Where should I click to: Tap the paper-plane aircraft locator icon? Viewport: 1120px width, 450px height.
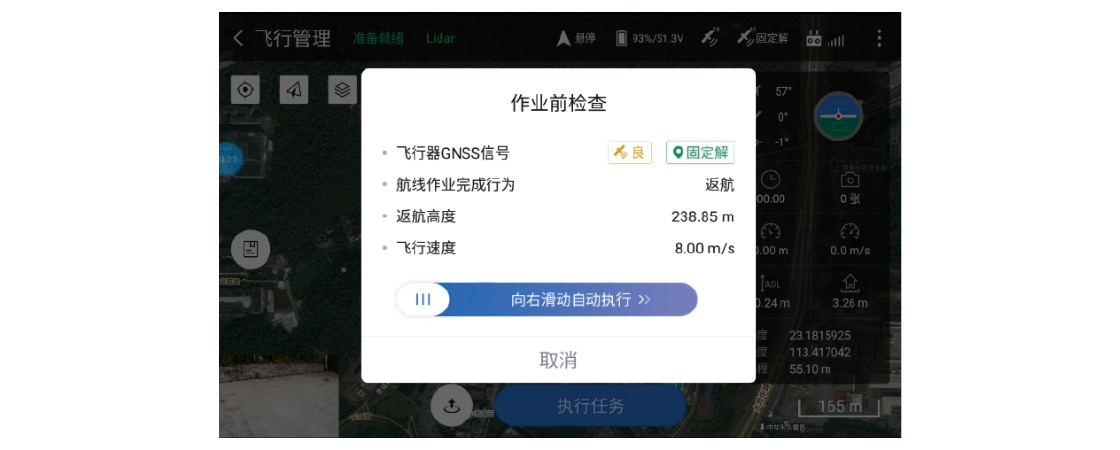tap(294, 90)
